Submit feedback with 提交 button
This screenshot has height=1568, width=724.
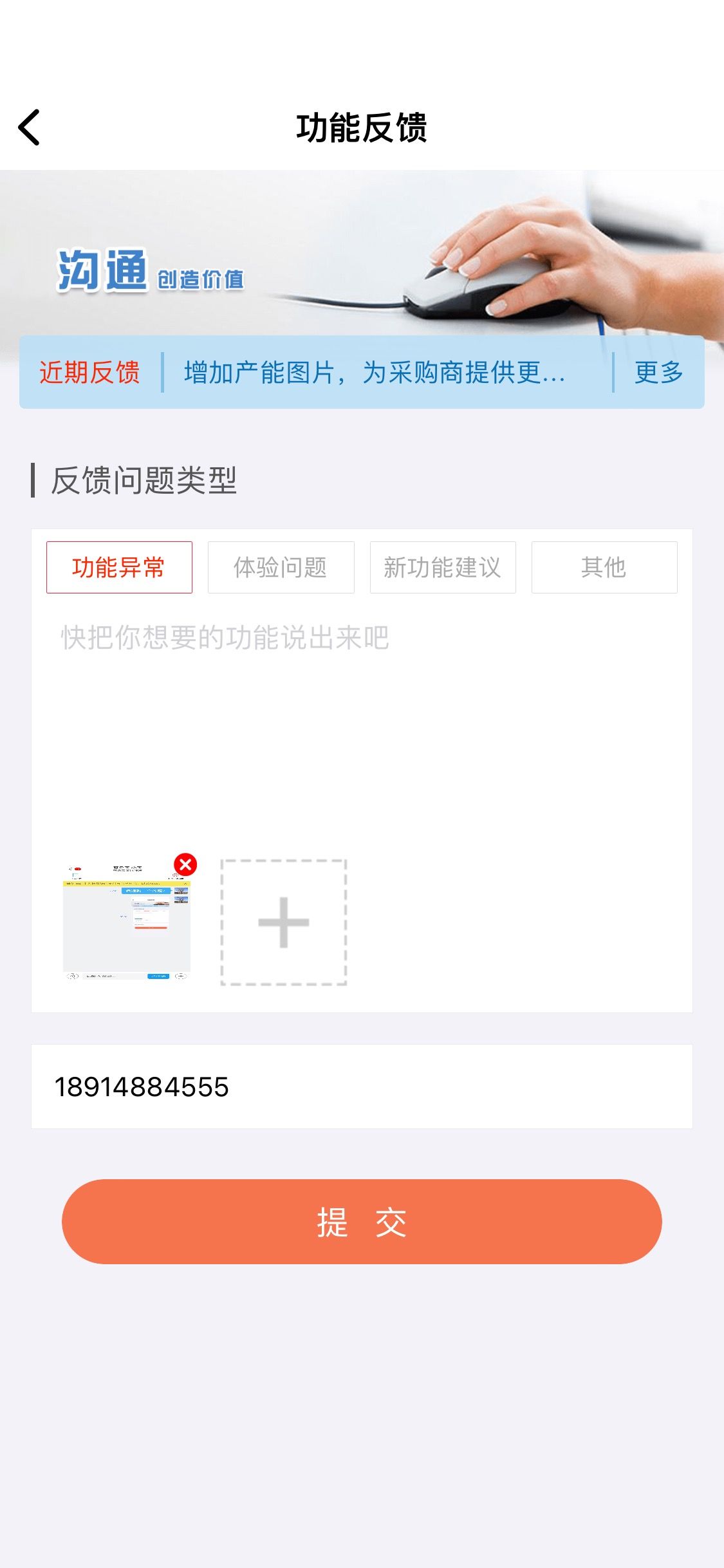coord(362,1221)
